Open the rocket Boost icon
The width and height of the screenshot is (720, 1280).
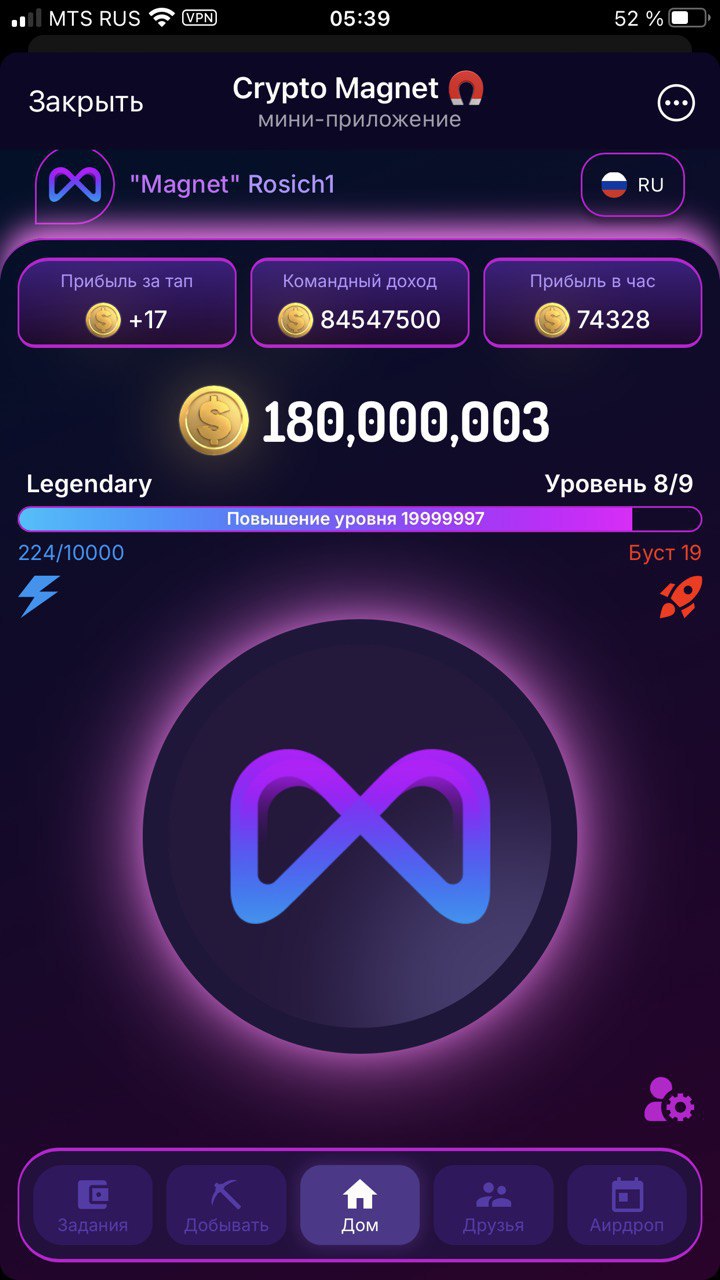(x=680, y=597)
